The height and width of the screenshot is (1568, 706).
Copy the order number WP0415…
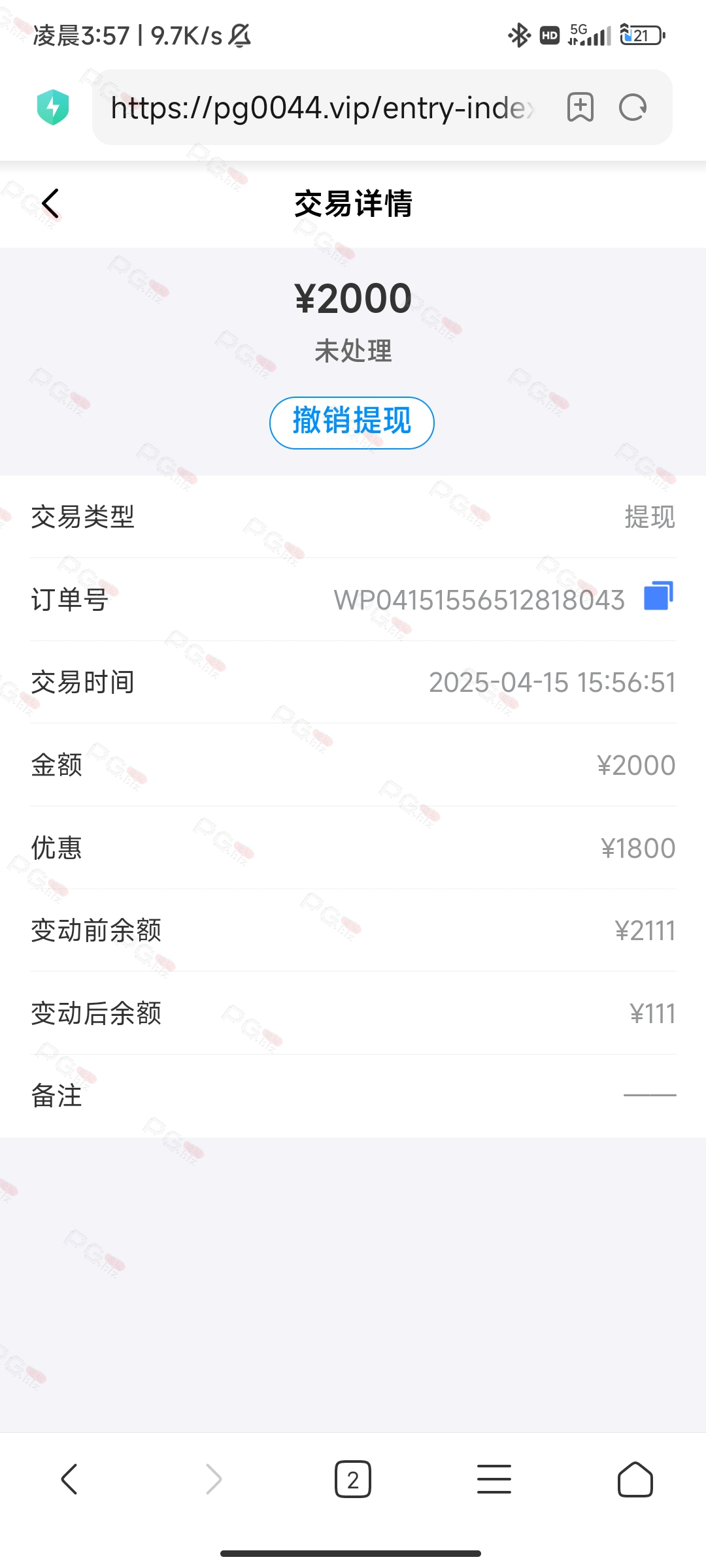pyautogui.click(x=658, y=596)
